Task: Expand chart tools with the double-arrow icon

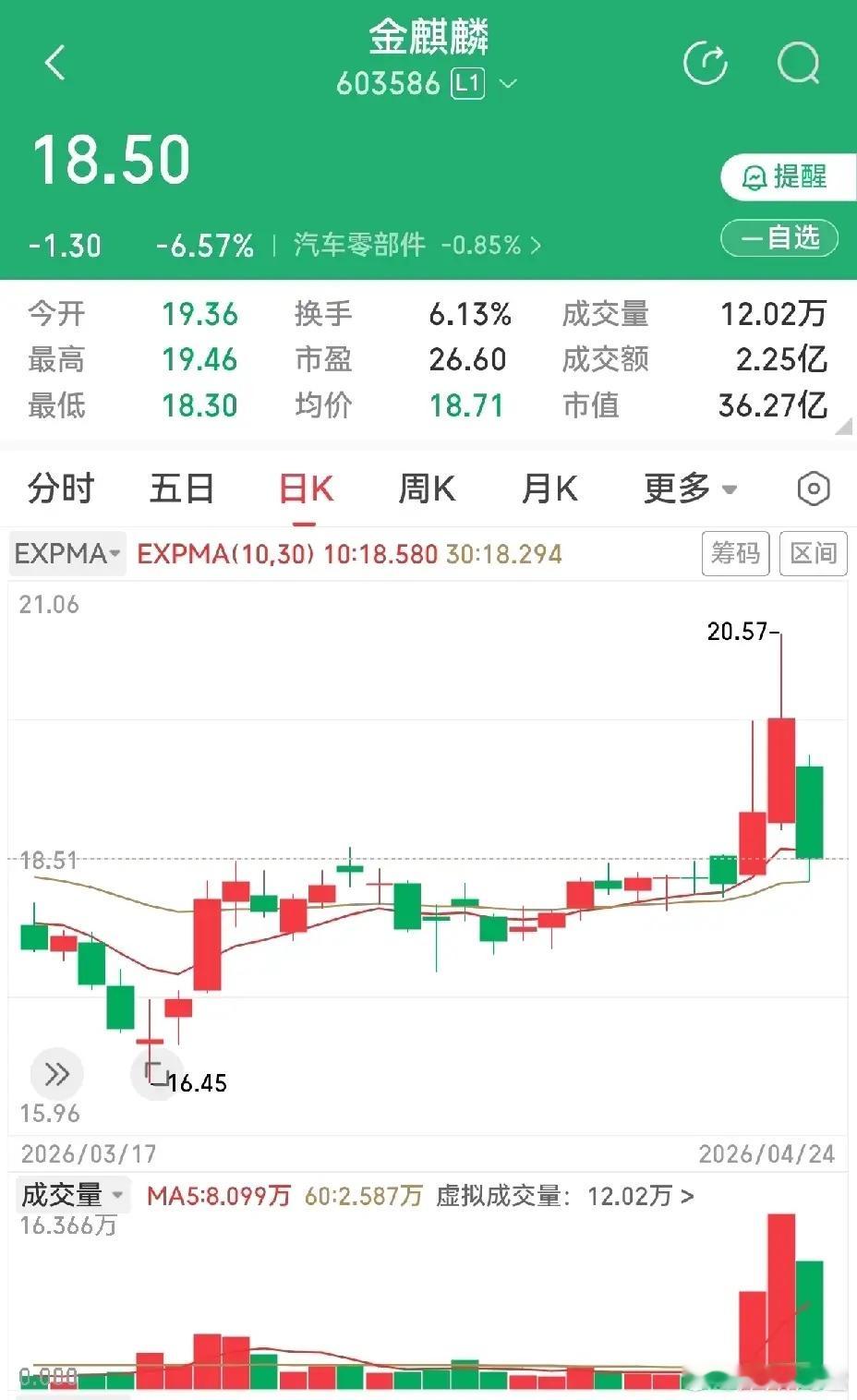Action: 57,1073
